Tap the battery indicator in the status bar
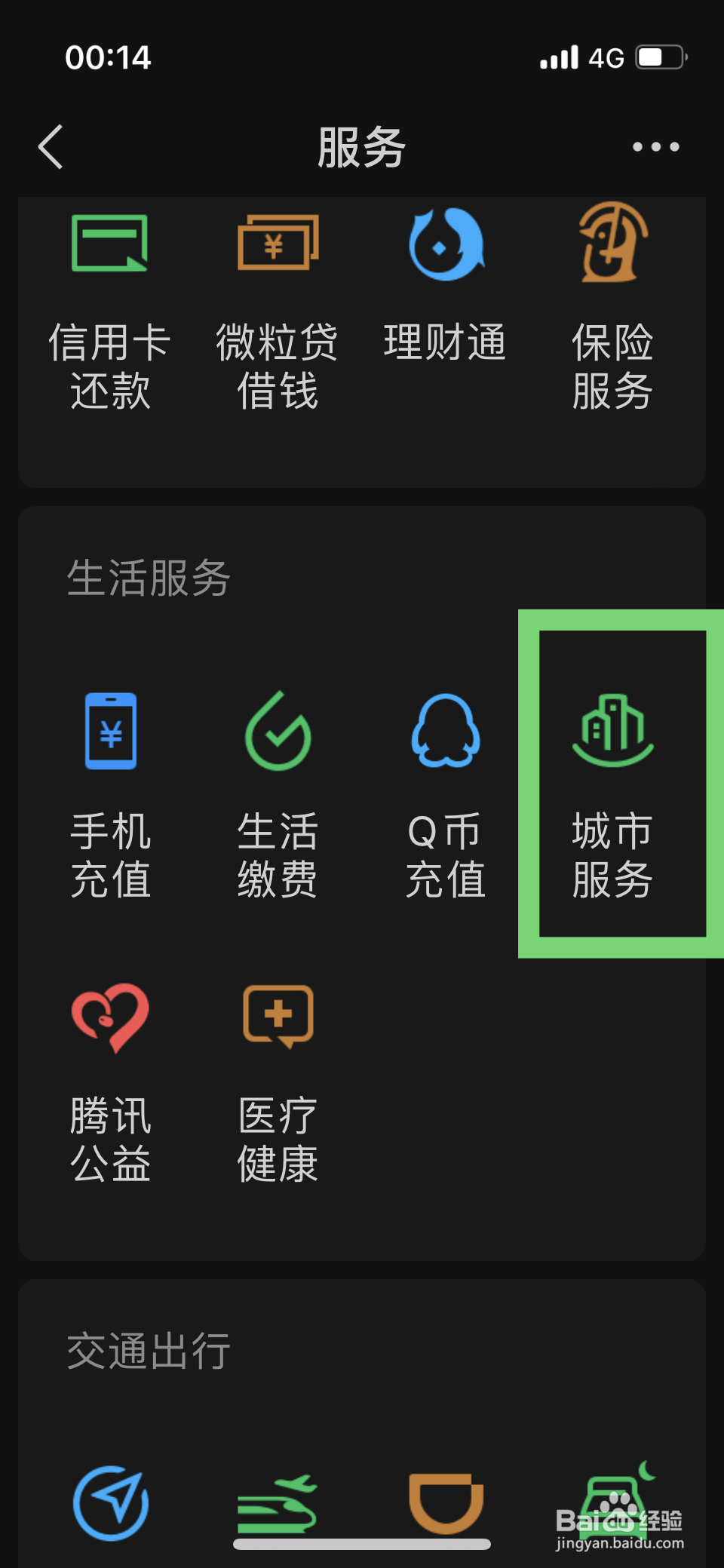724x1568 pixels. click(x=658, y=57)
